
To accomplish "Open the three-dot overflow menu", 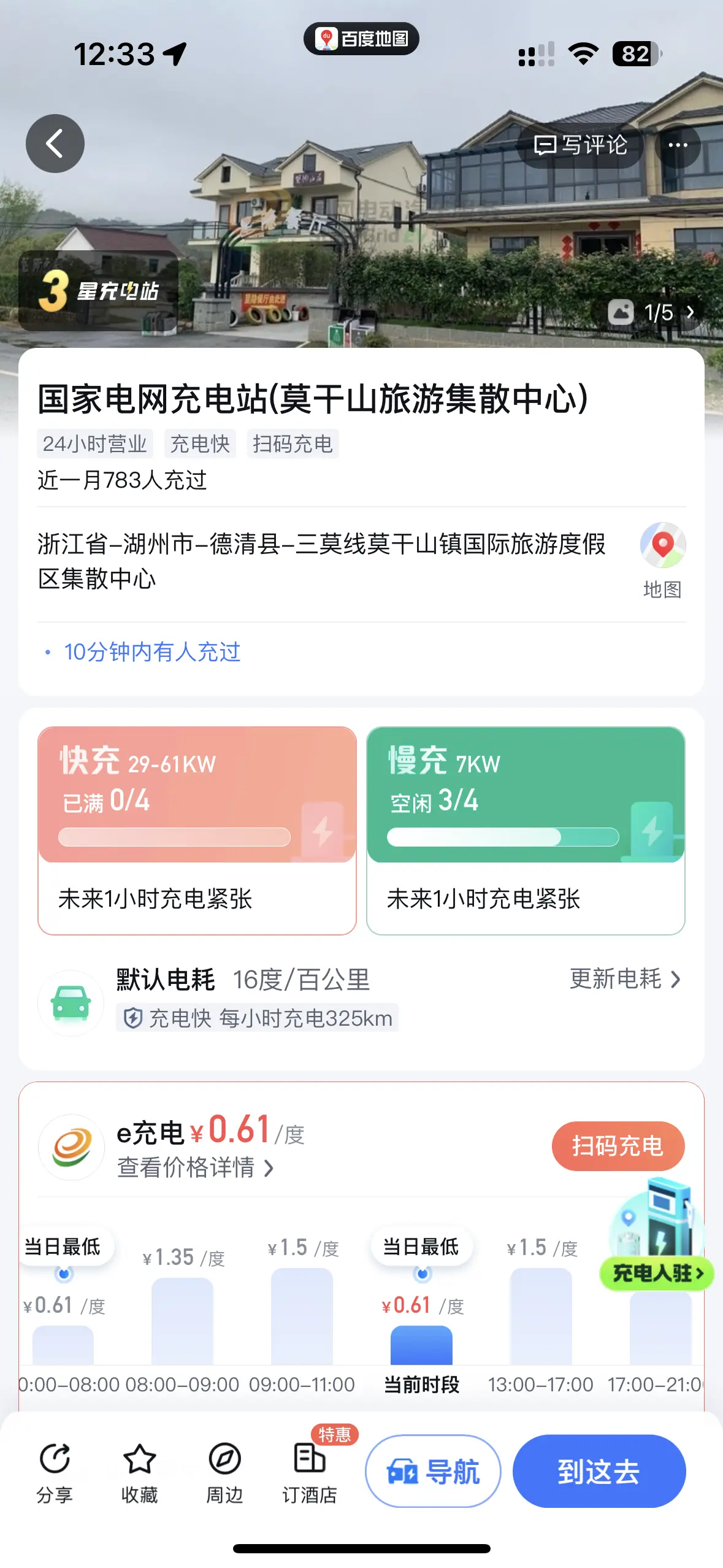I will tap(678, 145).
